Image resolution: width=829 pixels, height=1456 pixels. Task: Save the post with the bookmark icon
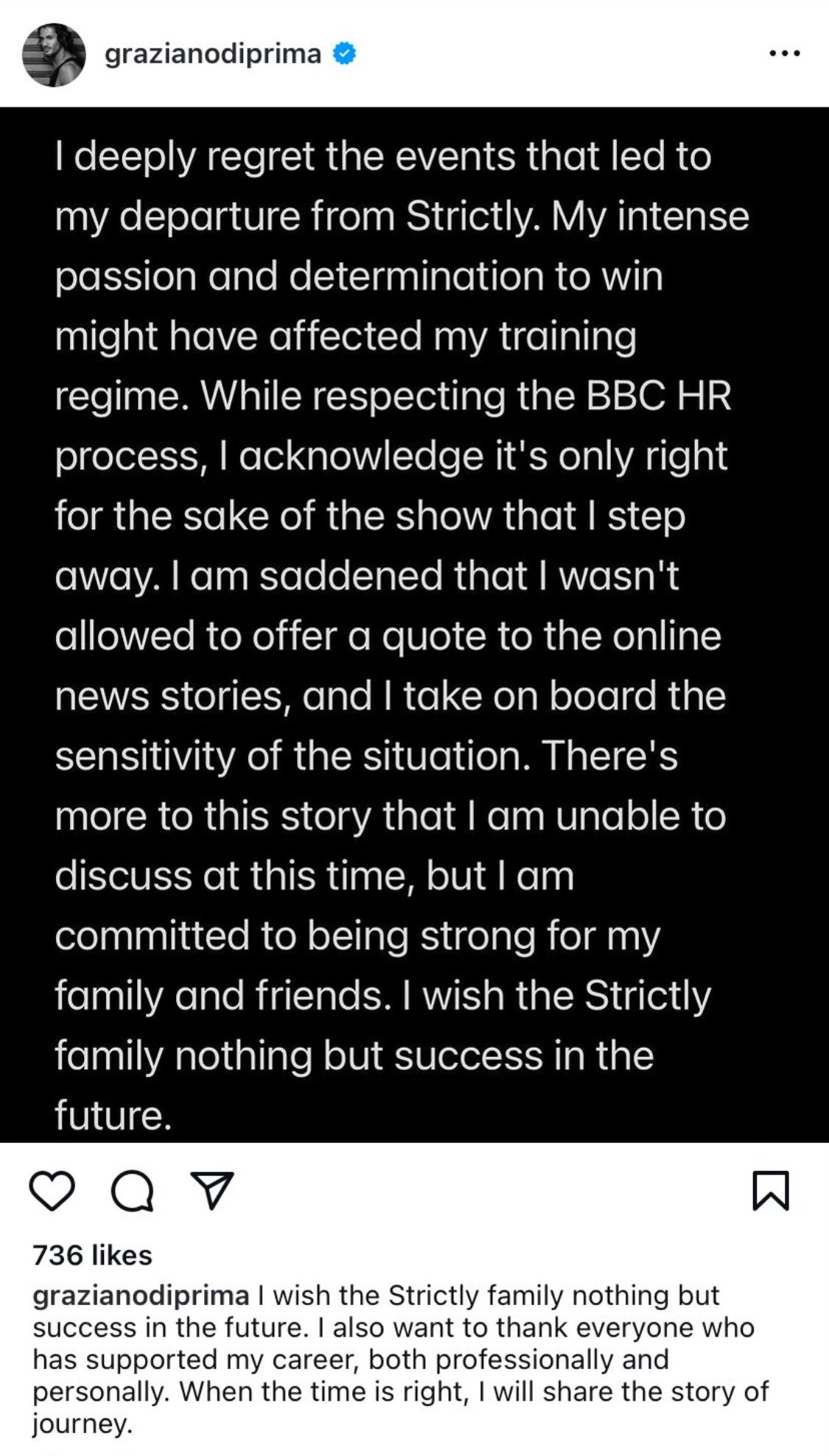(771, 1191)
